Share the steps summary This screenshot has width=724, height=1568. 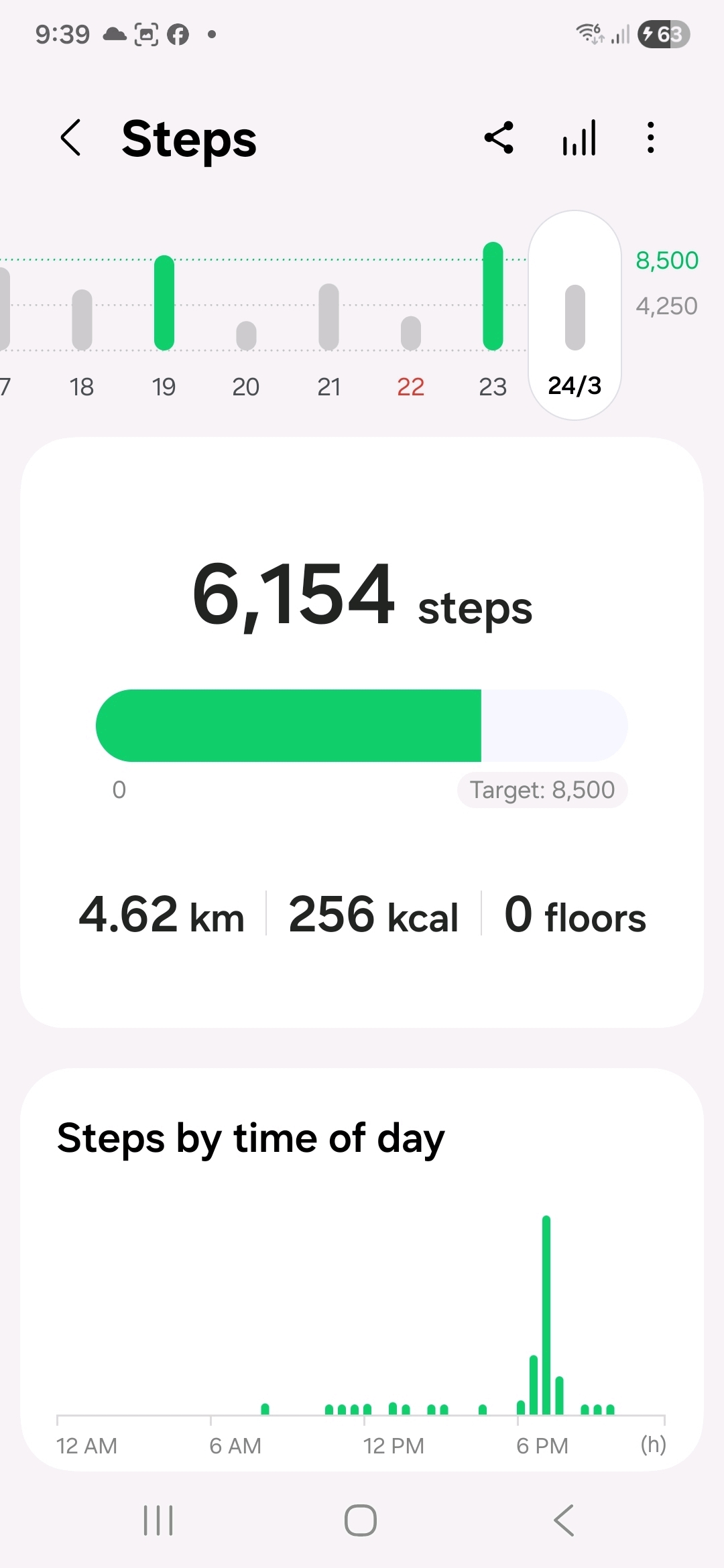499,138
